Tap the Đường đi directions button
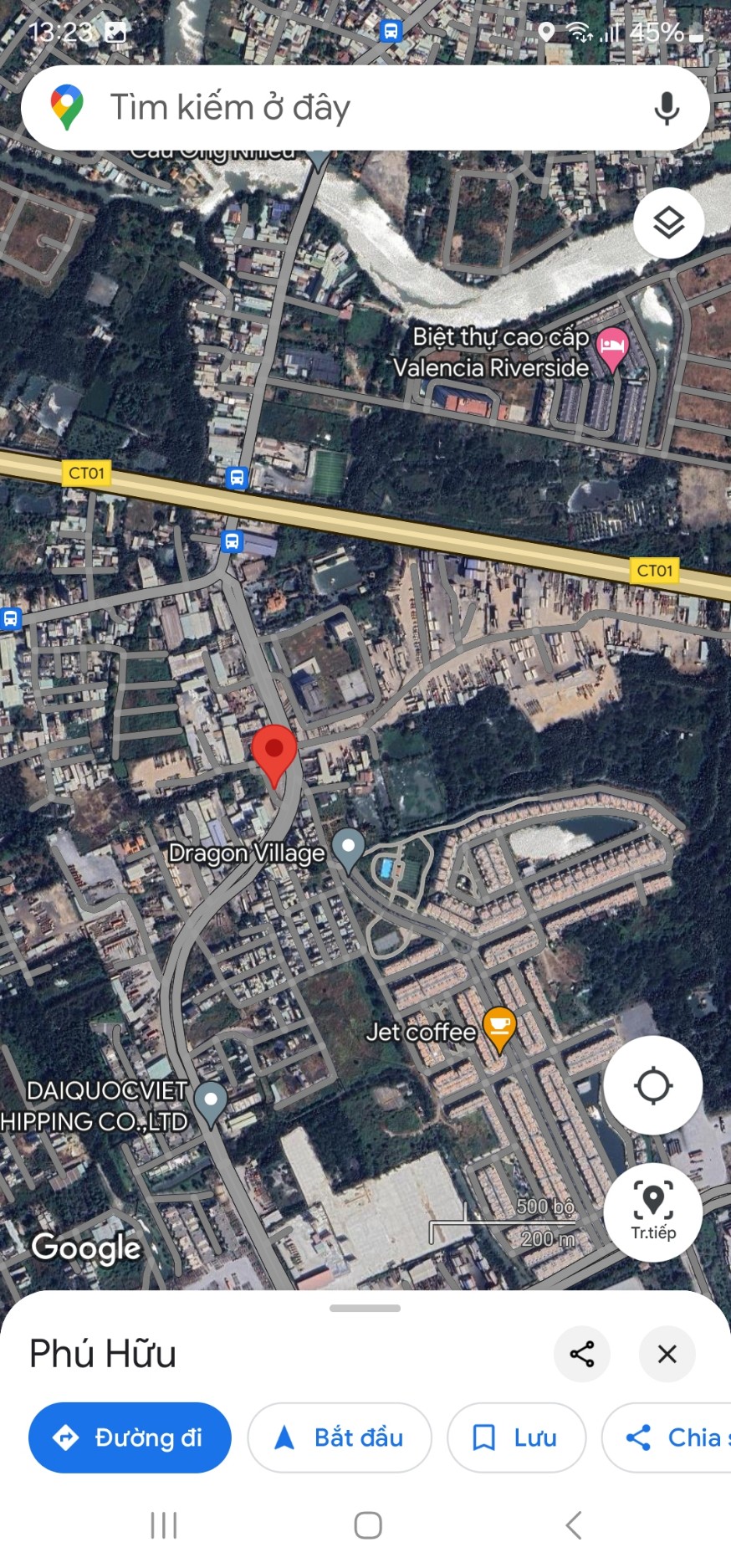This screenshot has width=731, height=1568. 130,1437
